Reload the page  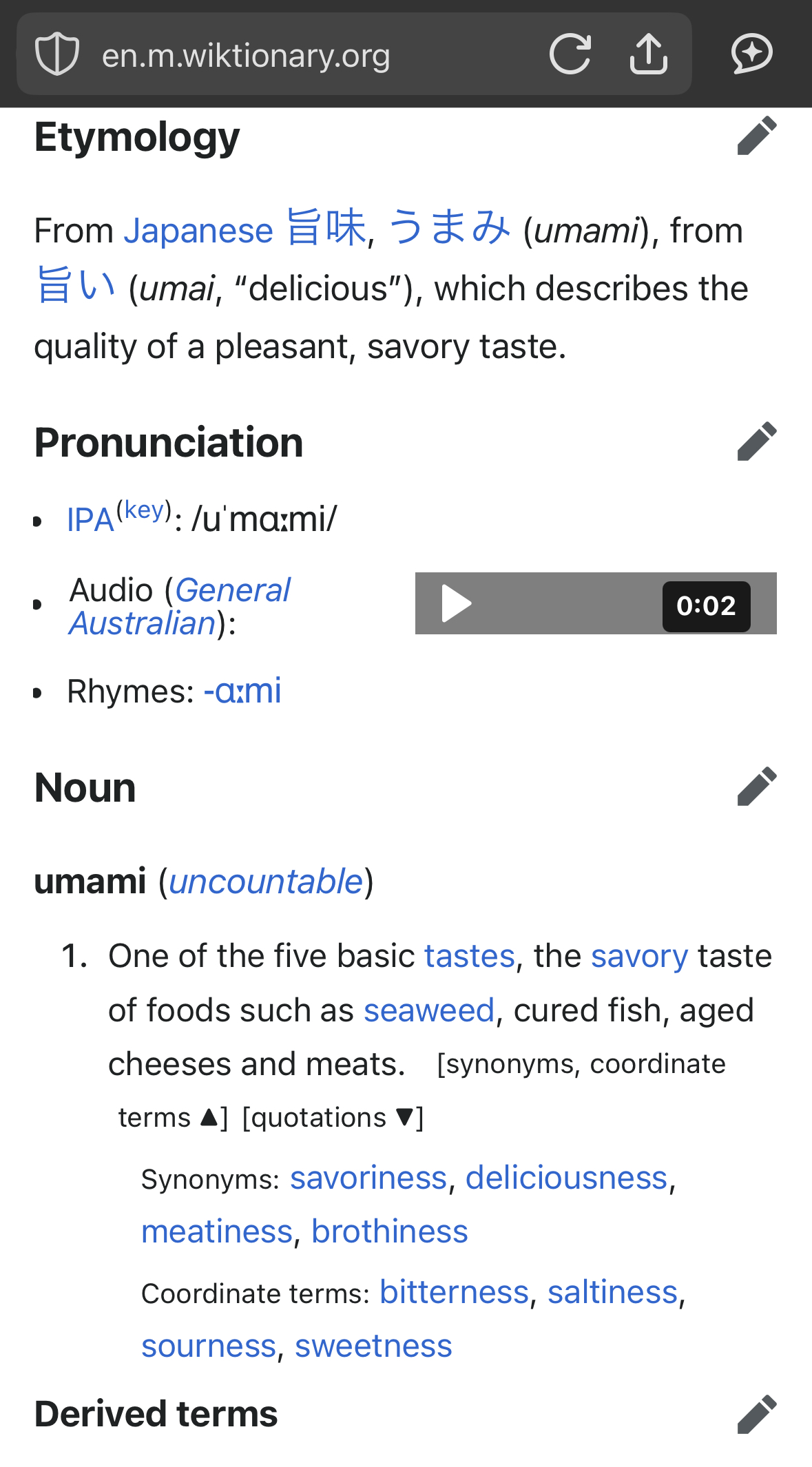[570, 54]
